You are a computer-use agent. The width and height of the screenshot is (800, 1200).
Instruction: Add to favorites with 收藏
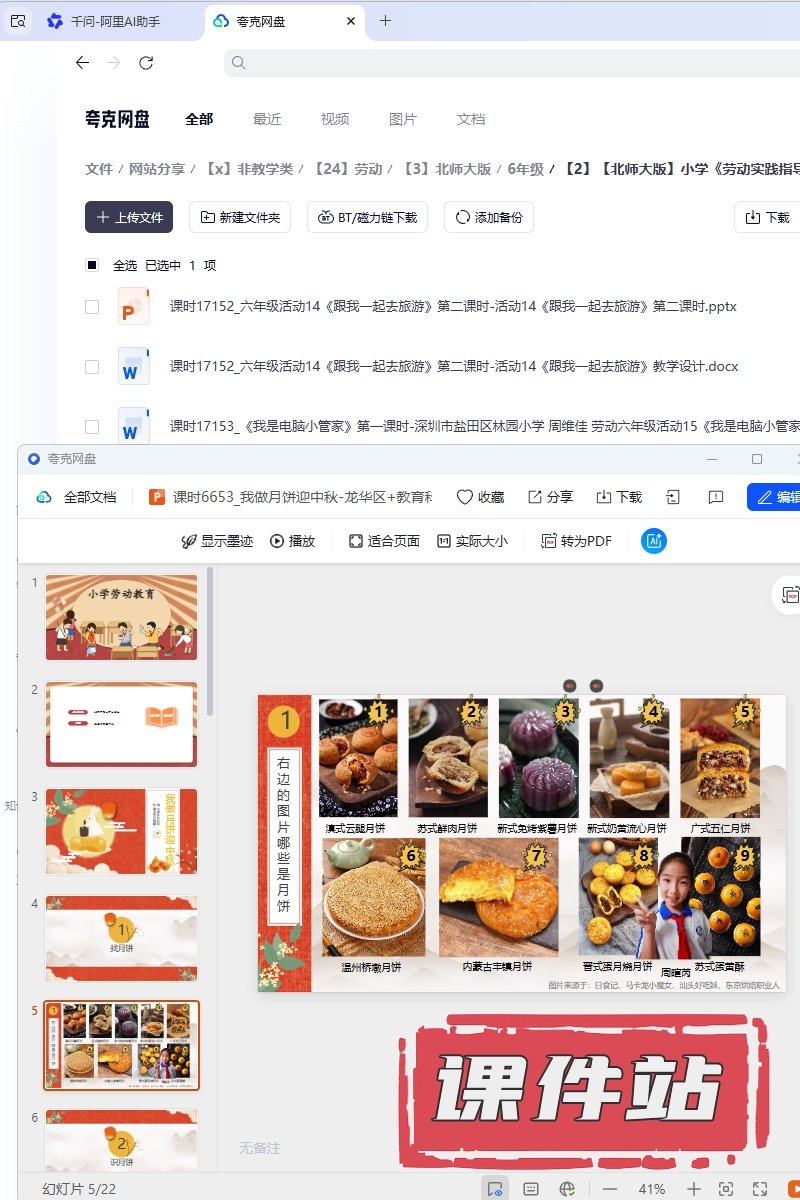(x=480, y=497)
